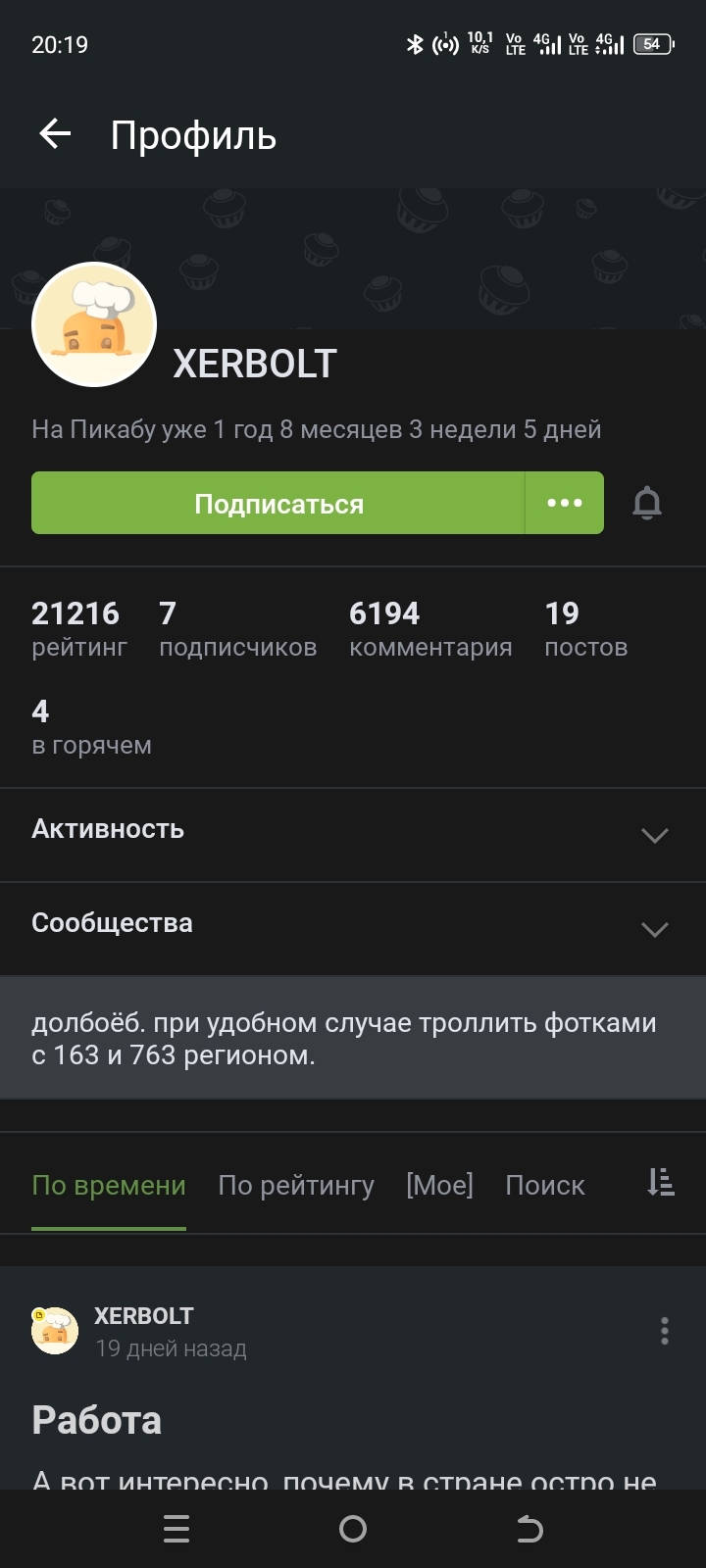The height and width of the screenshot is (1568, 706).
Task: Open the Работа post
Action: [97, 1420]
